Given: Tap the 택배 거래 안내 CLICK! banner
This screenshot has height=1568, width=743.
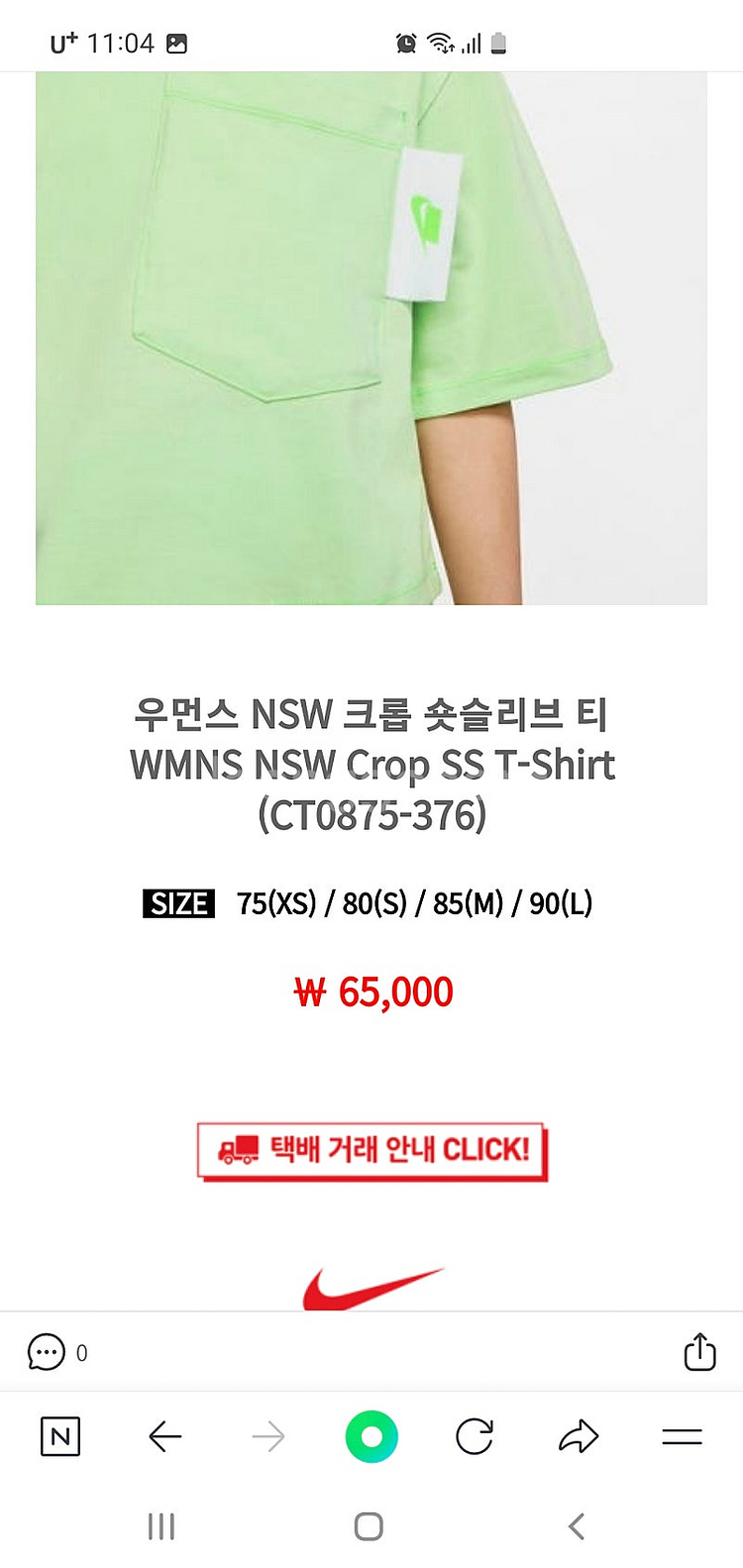Looking at the screenshot, I should coord(372,1150).
